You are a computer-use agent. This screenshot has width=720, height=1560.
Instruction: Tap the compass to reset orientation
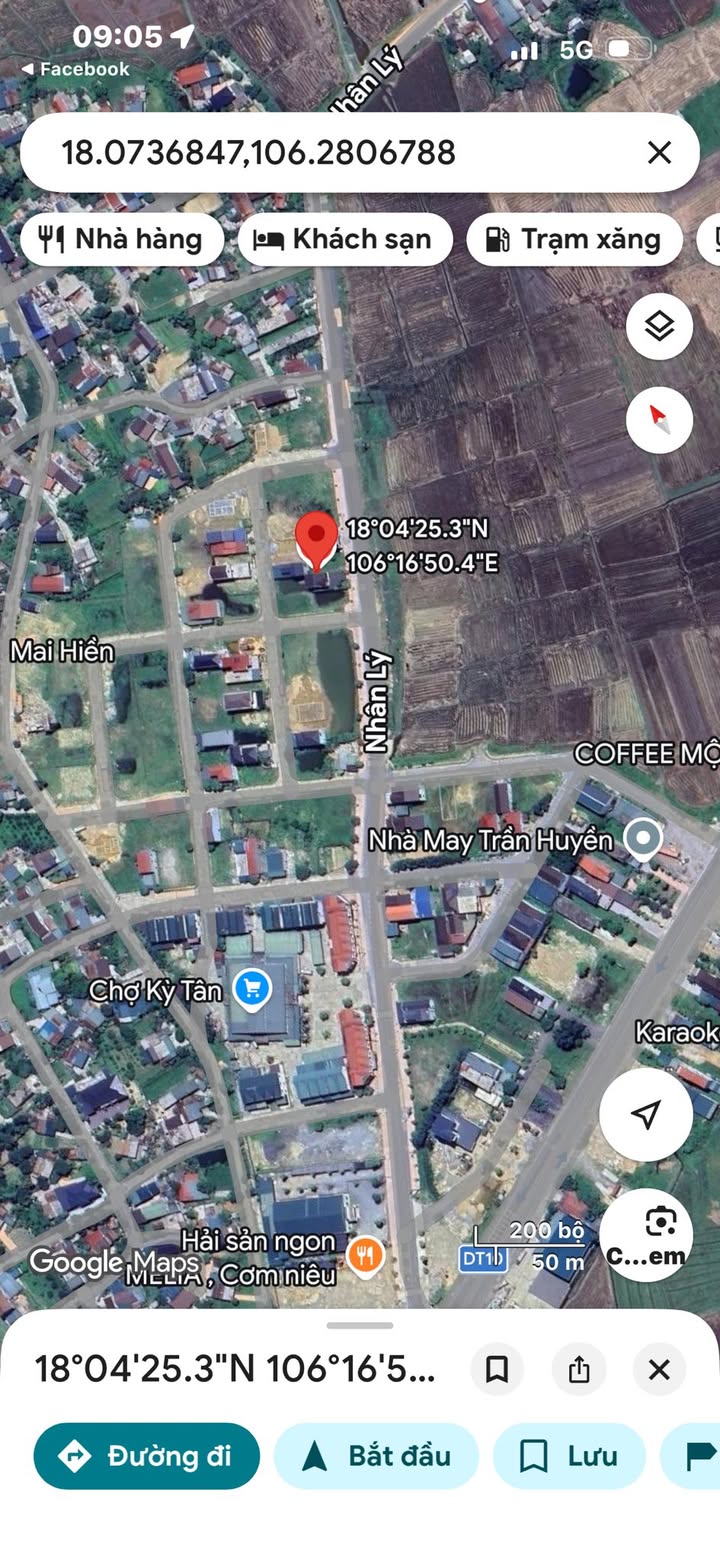[659, 419]
